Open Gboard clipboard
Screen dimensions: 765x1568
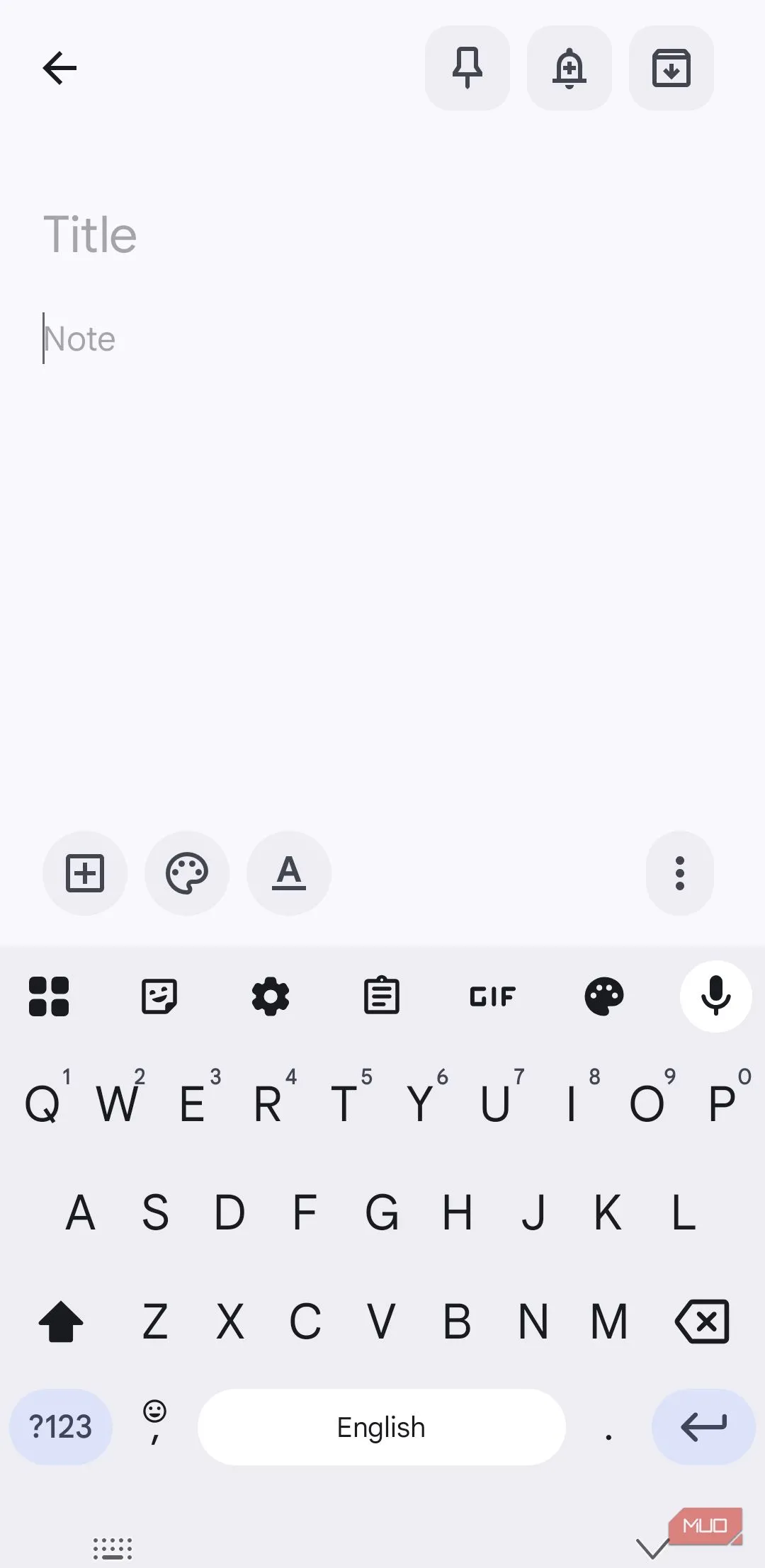[382, 996]
